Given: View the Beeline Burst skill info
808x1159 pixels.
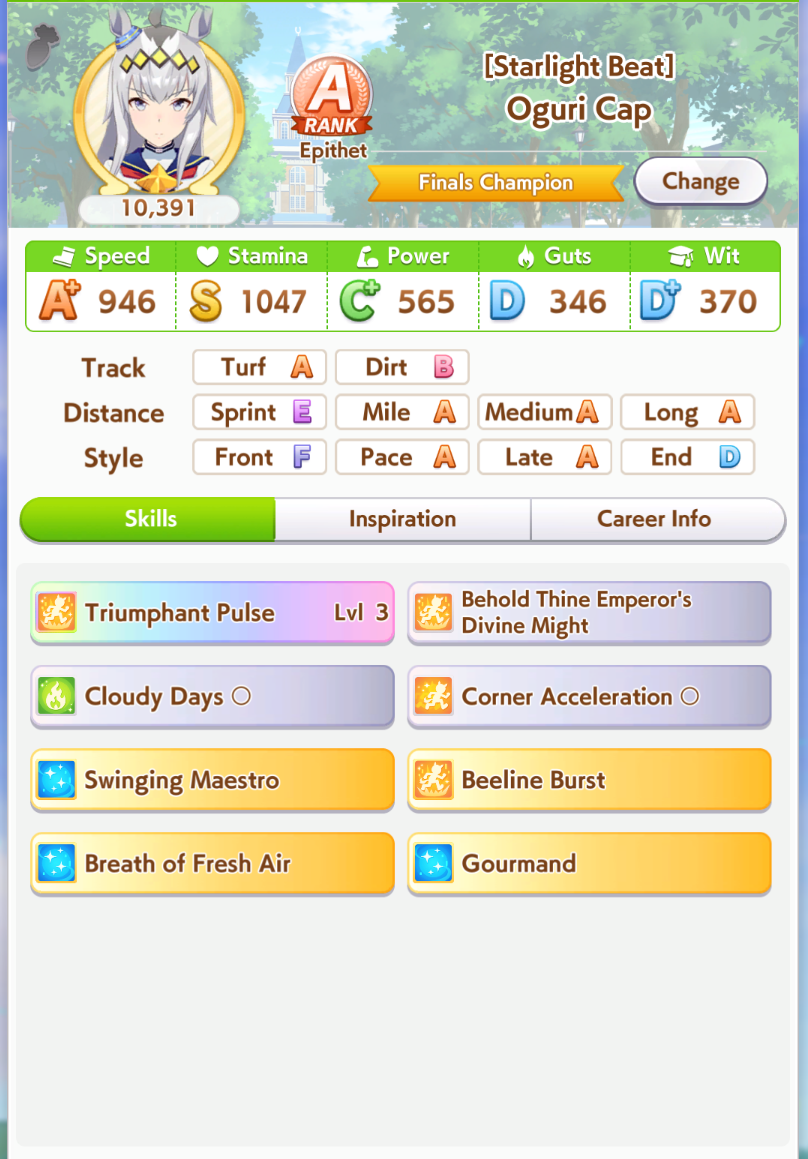Looking at the screenshot, I should click(589, 780).
